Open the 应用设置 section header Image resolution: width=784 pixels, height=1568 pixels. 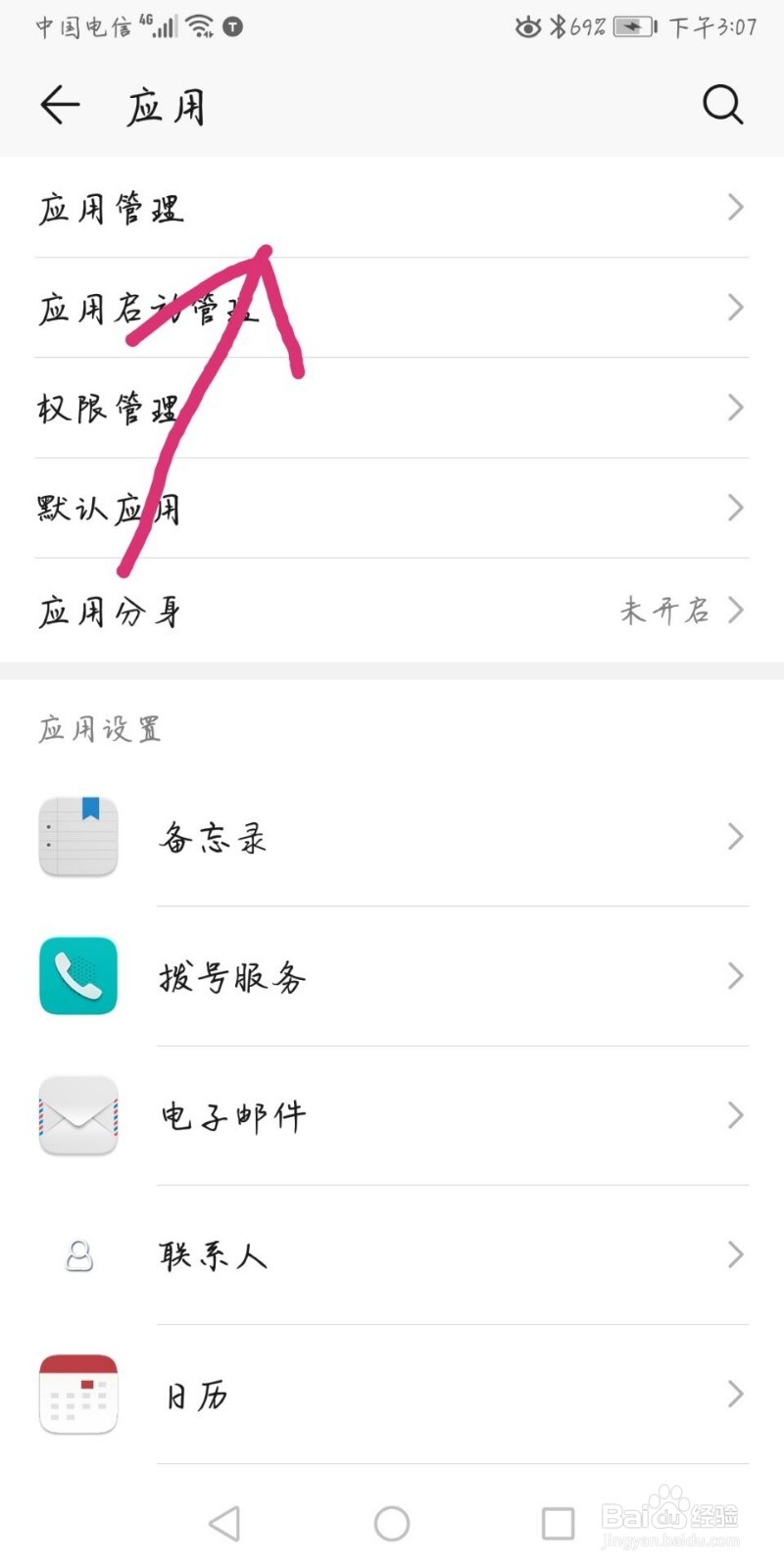coord(98,728)
